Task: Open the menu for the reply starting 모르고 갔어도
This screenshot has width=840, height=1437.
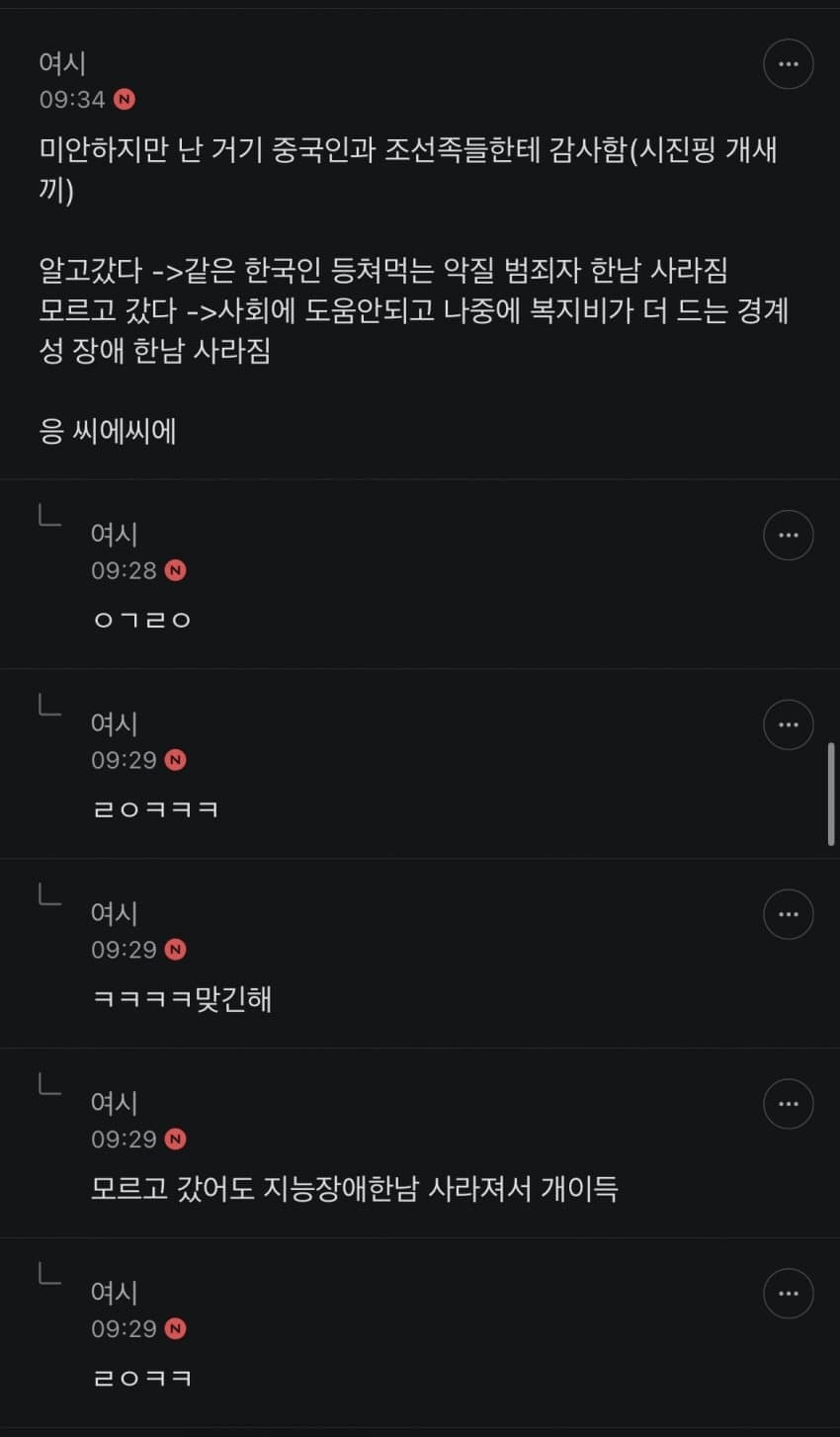Action: [788, 1104]
